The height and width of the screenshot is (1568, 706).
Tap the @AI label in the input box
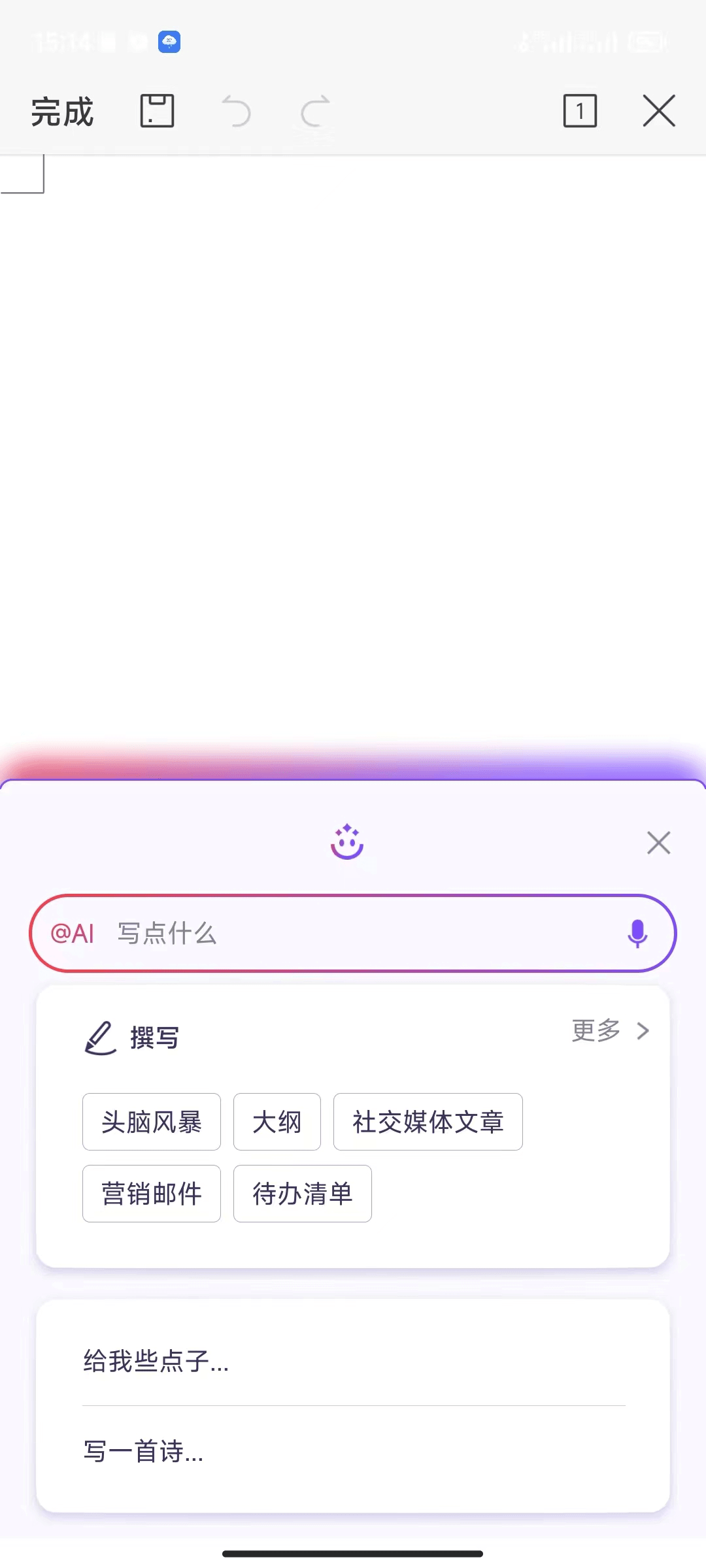click(73, 933)
